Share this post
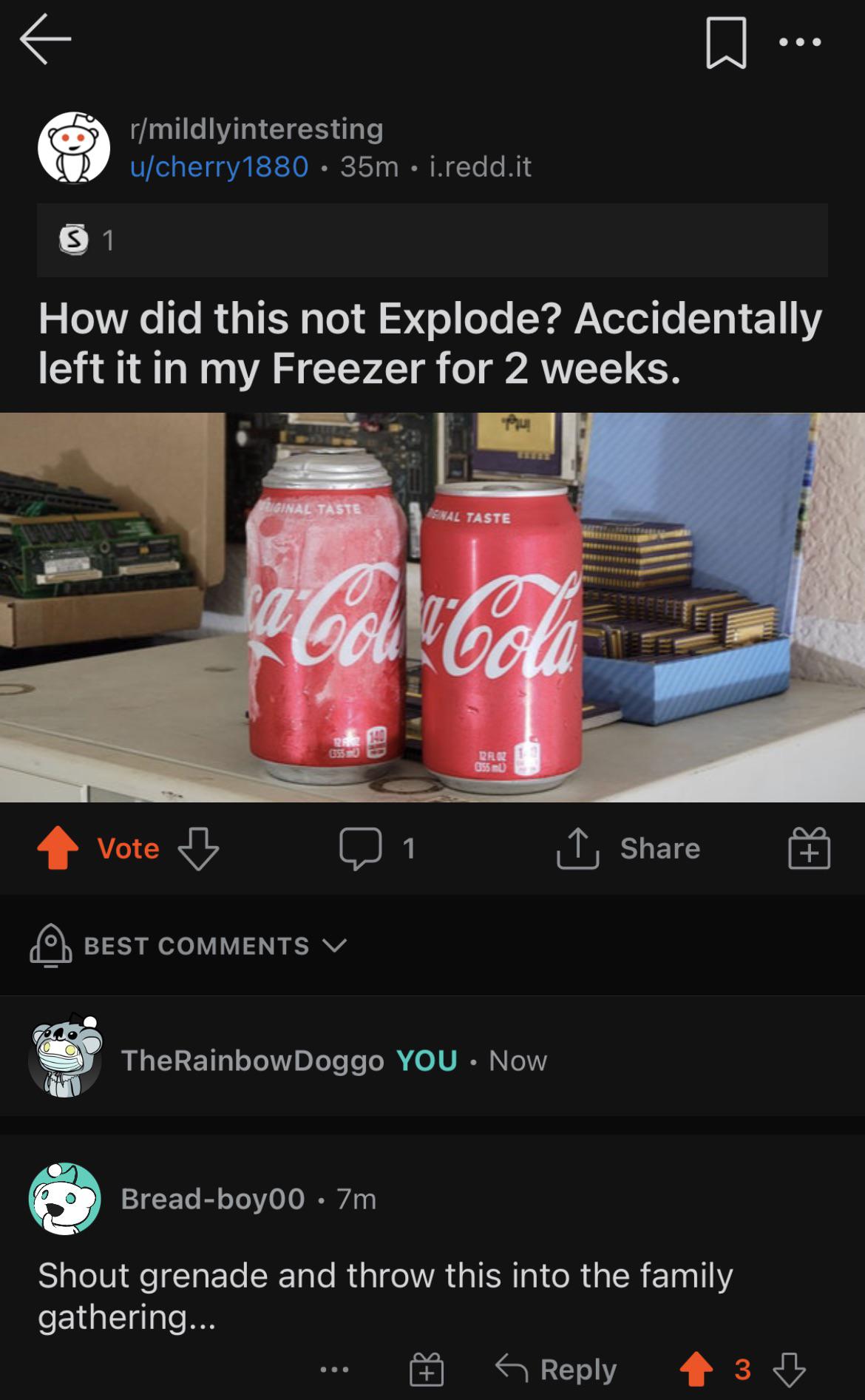The width and height of the screenshot is (865, 1400). 628,848
